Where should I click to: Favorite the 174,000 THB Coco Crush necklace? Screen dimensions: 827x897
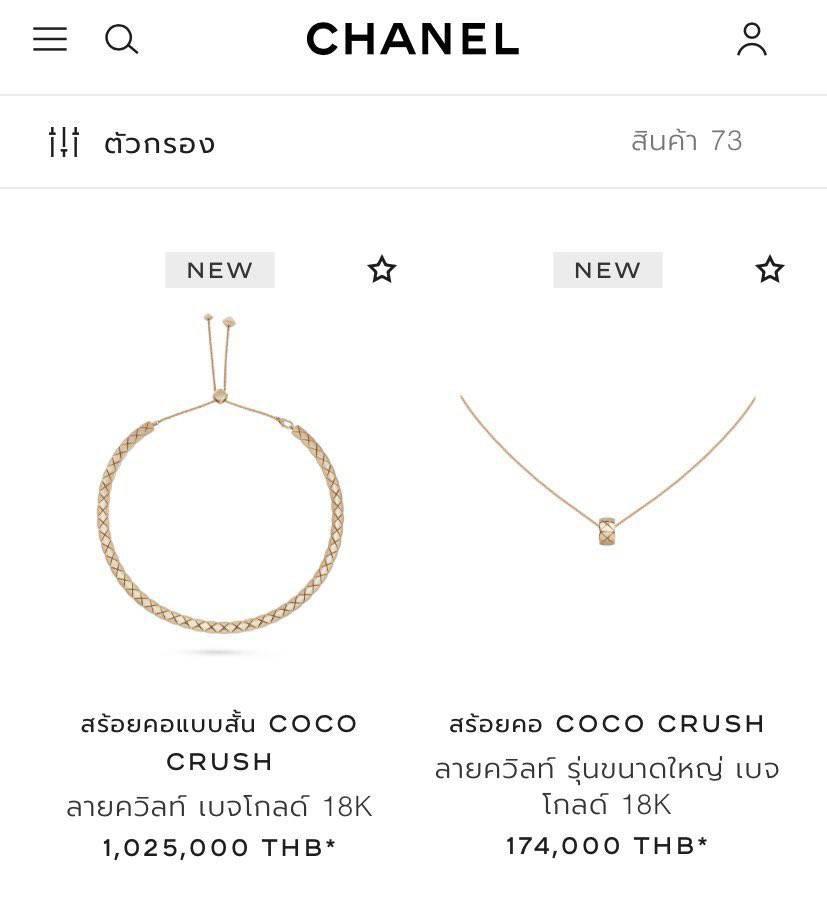coord(769,269)
